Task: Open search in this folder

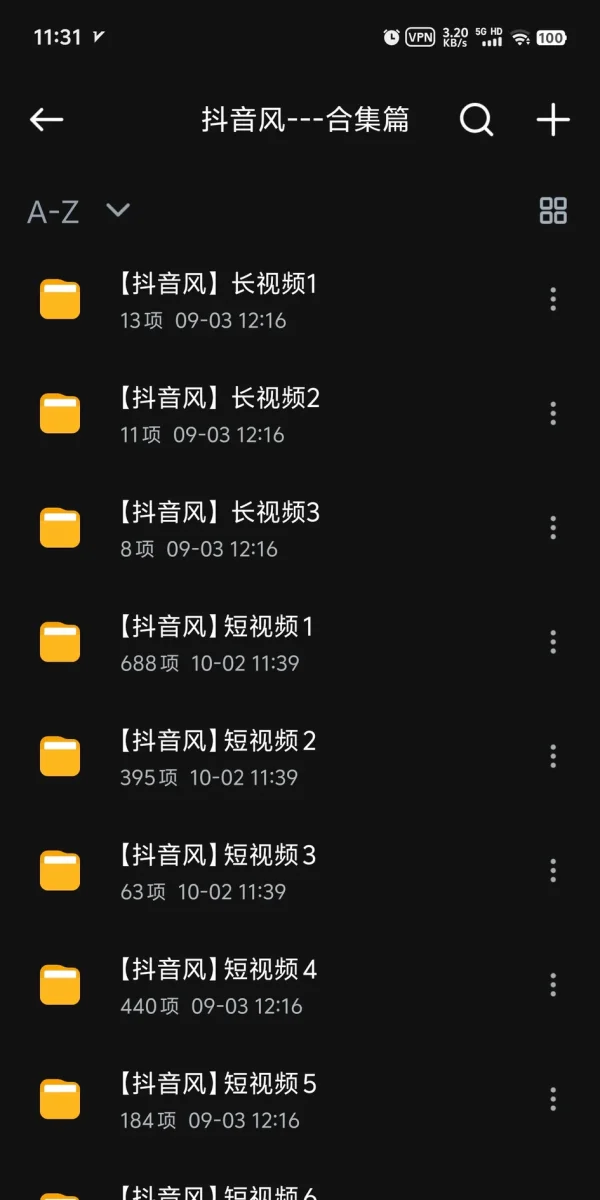Action: click(476, 120)
